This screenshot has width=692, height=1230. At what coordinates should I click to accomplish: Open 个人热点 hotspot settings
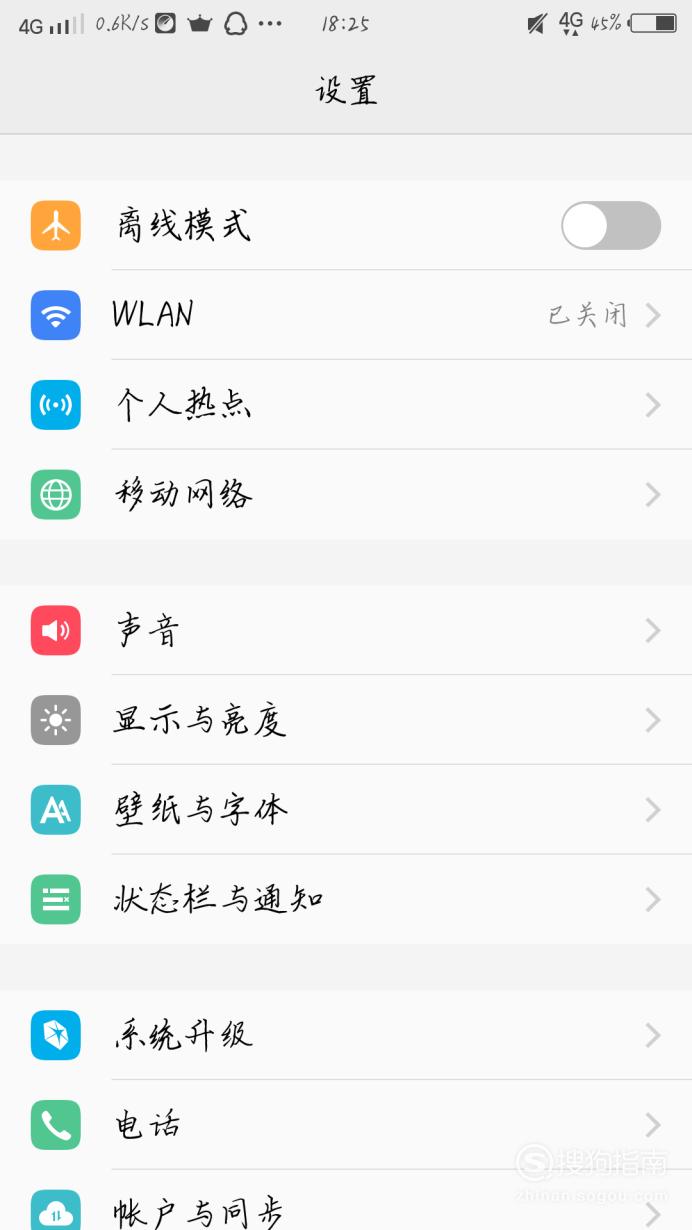[x=346, y=405]
